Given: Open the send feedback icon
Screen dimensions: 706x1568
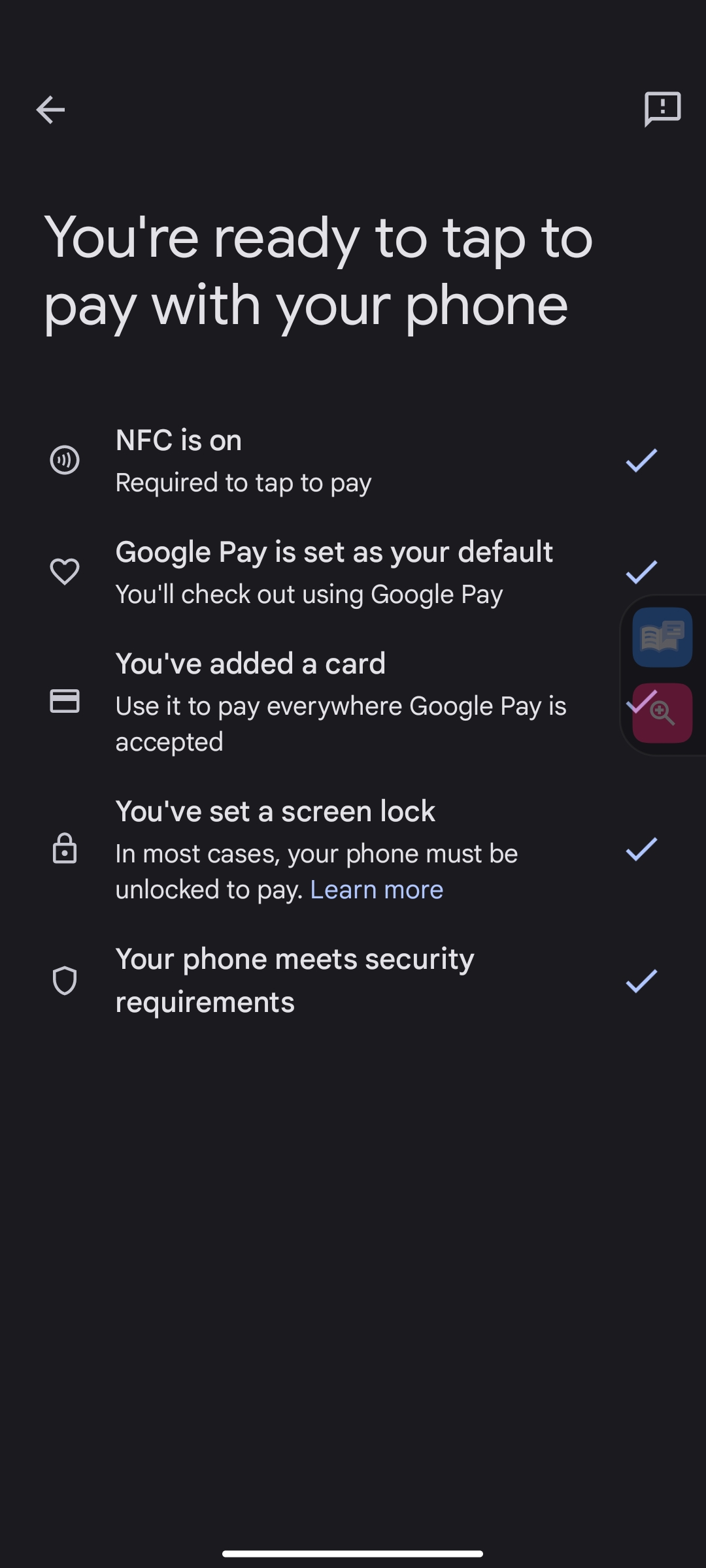Looking at the screenshot, I should (x=662, y=108).
